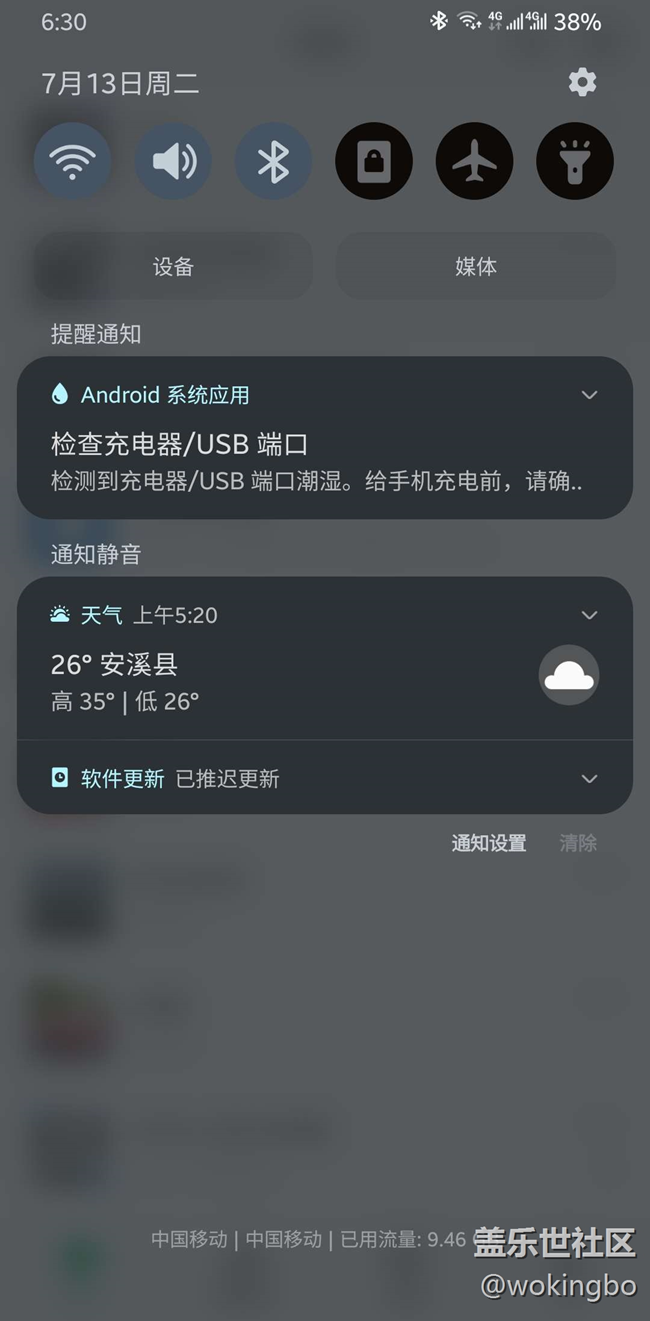This screenshot has width=650, height=1321.
Task: Open settings via the gear icon
Action: (x=582, y=82)
